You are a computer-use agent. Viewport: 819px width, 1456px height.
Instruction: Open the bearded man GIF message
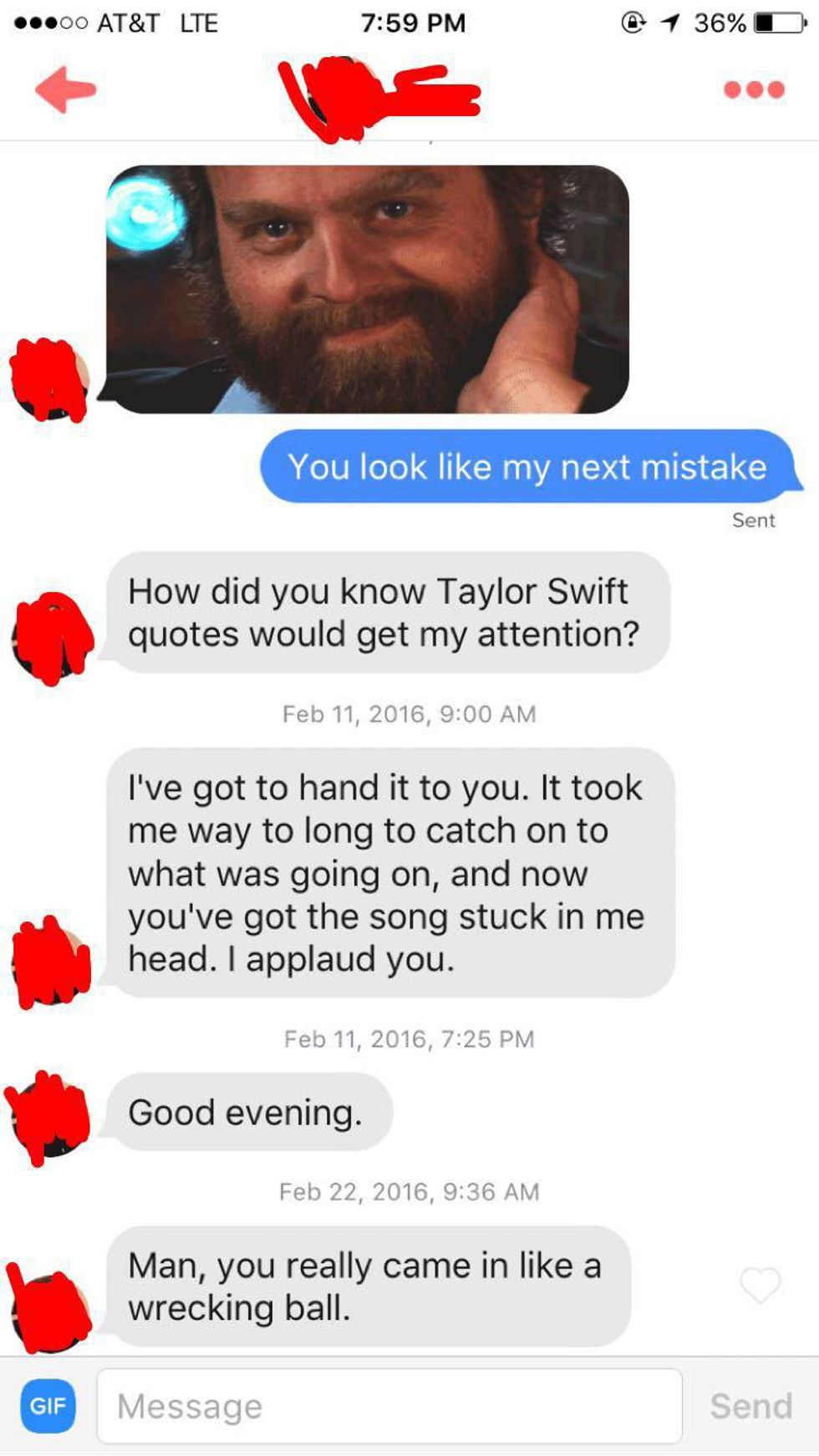point(368,289)
